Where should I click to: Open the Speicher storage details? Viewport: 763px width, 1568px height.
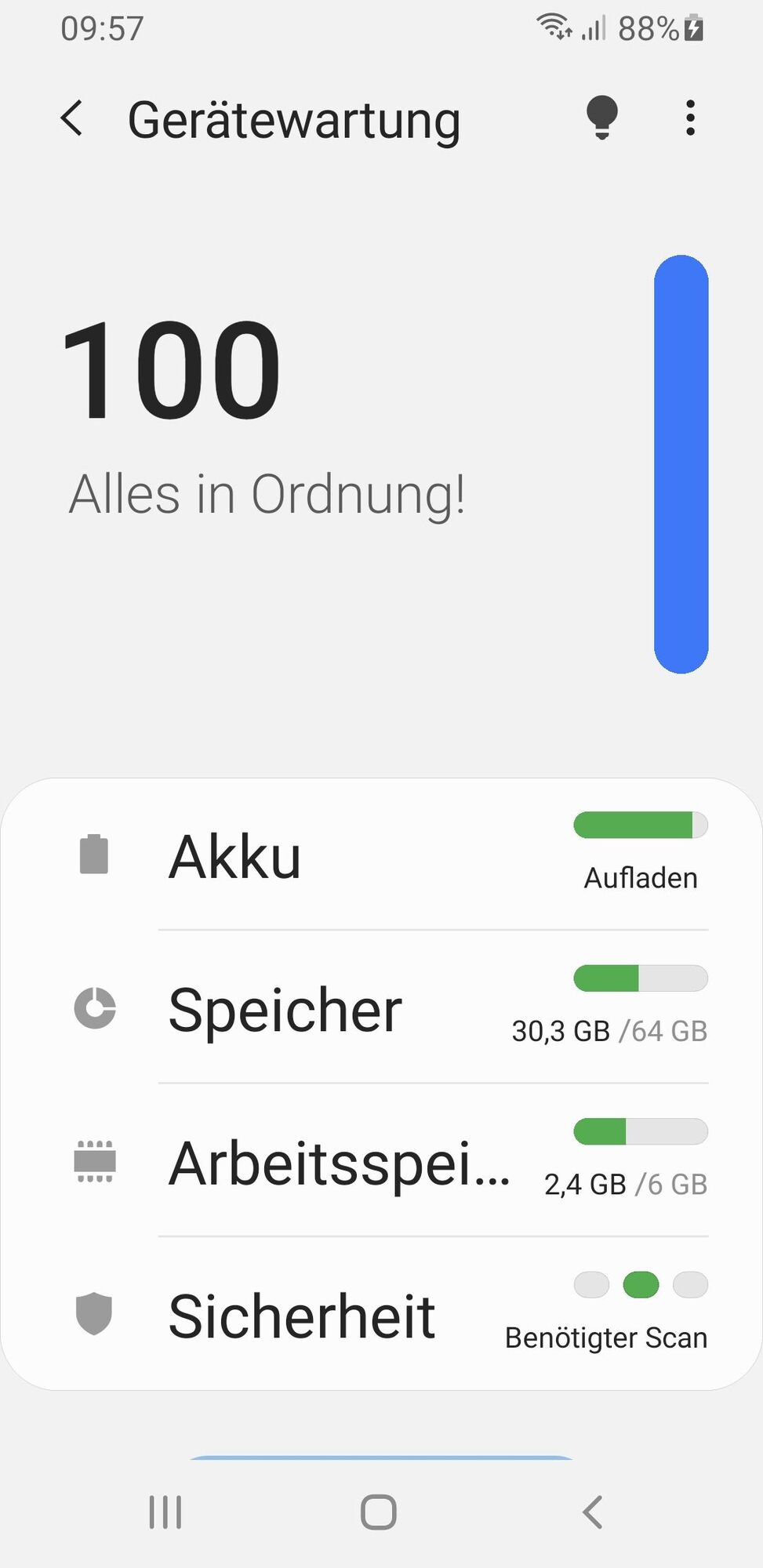click(x=381, y=1010)
